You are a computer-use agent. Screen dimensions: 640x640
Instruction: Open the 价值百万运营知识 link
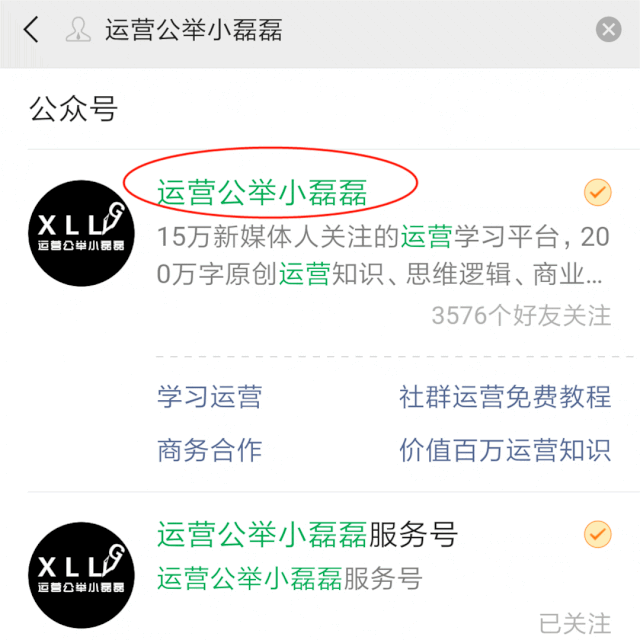505,450
